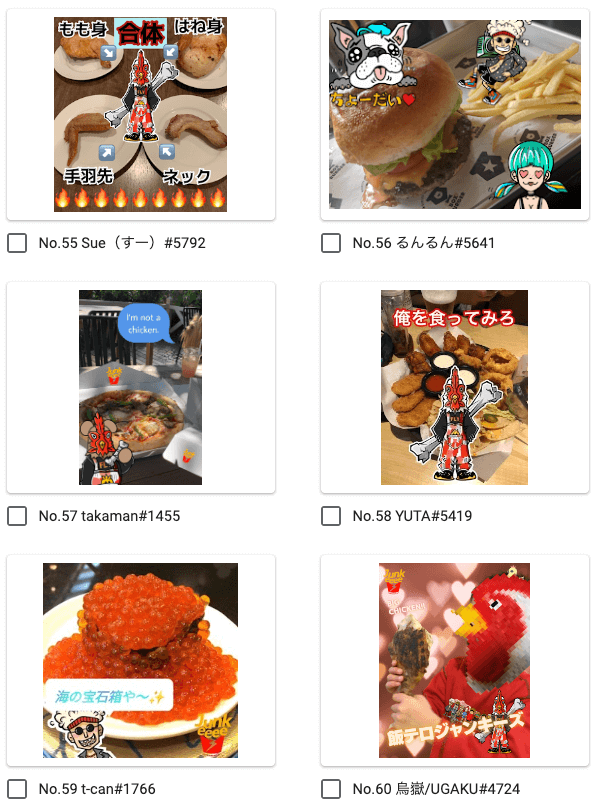The width and height of the screenshot is (607, 808).
Task: Open the No.56 burger and fries image
Action: (454, 114)
